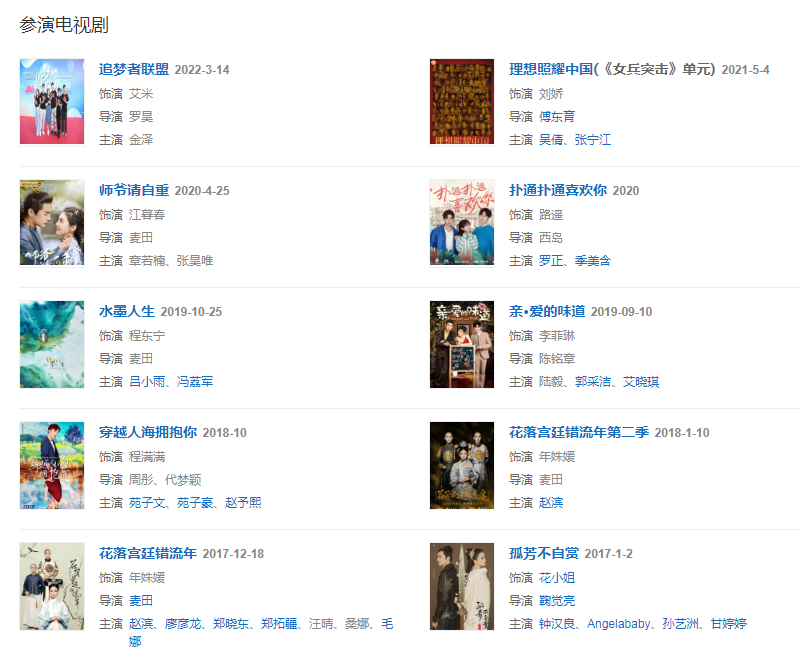Open actor 吕小雨's page
Image resolution: width=800 pixels, height=661 pixels.
(x=147, y=382)
